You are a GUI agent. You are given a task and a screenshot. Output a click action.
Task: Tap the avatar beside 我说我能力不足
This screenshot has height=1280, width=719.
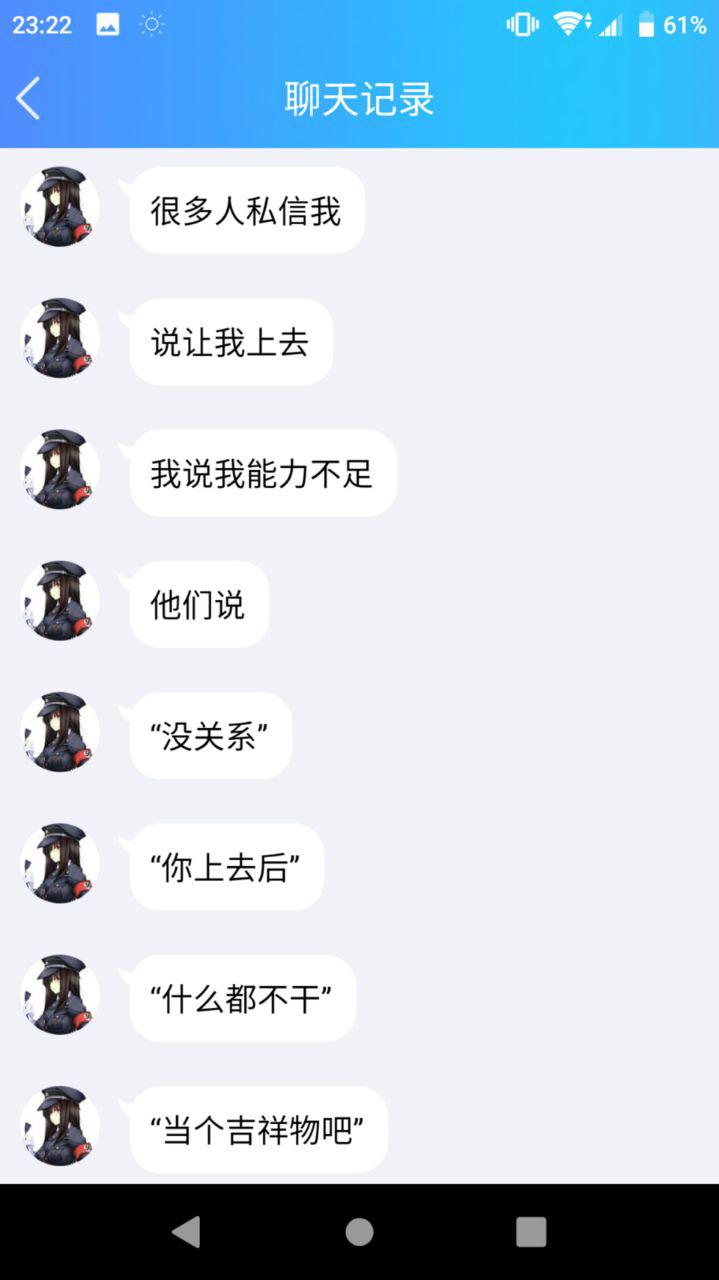pyautogui.click(x=60, y=470)
